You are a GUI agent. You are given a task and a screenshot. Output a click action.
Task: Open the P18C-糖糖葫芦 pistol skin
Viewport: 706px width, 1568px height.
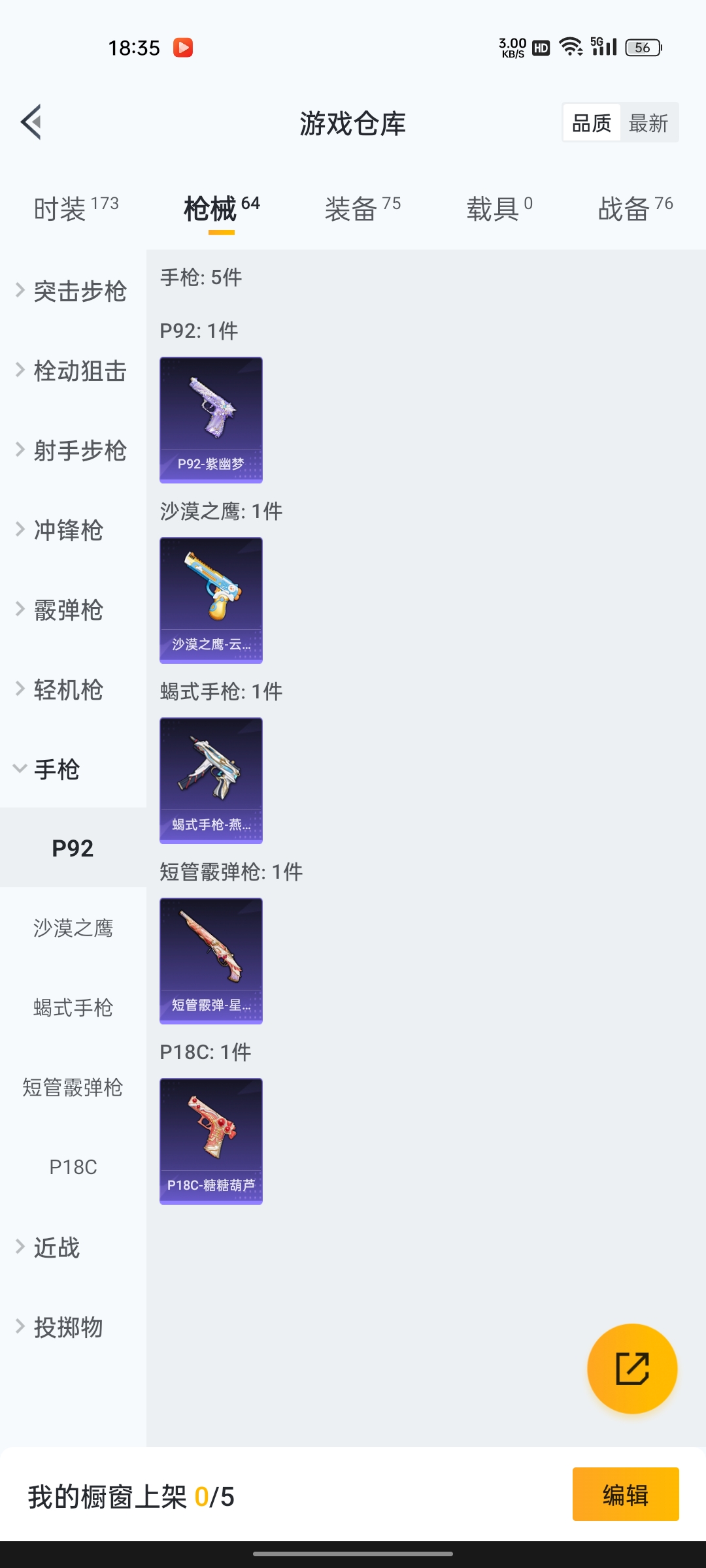click(x=210, y=1139)
